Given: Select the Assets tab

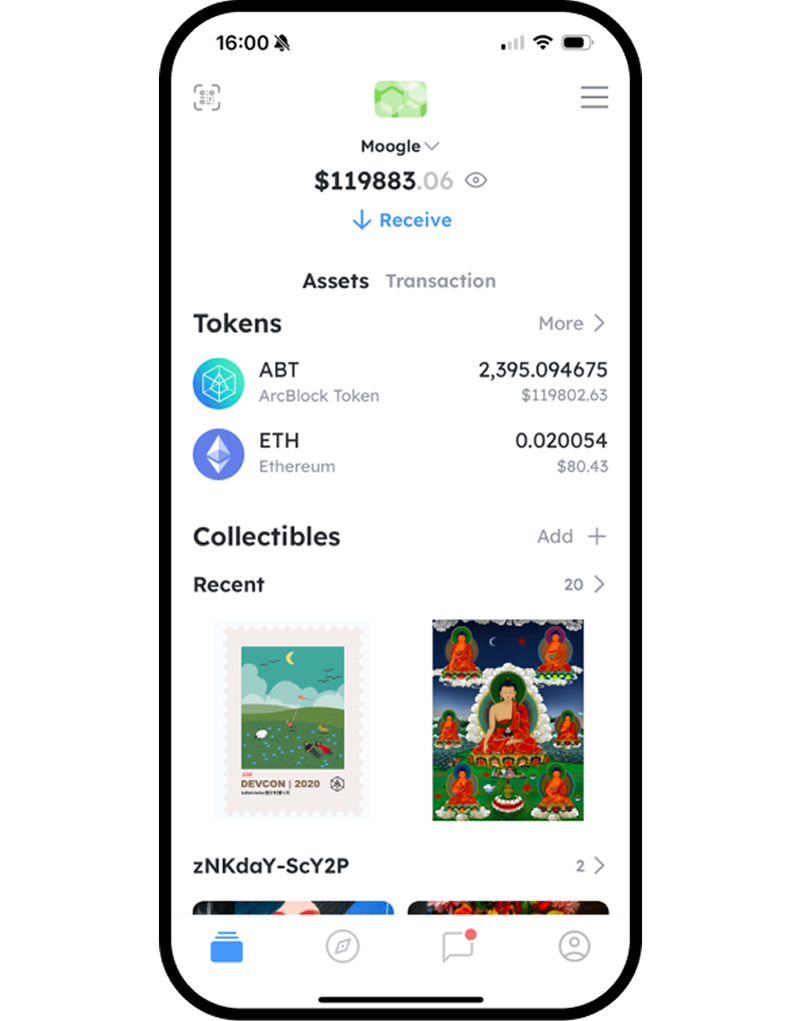Looking at the screenshot, I should [x=335, y=281].
